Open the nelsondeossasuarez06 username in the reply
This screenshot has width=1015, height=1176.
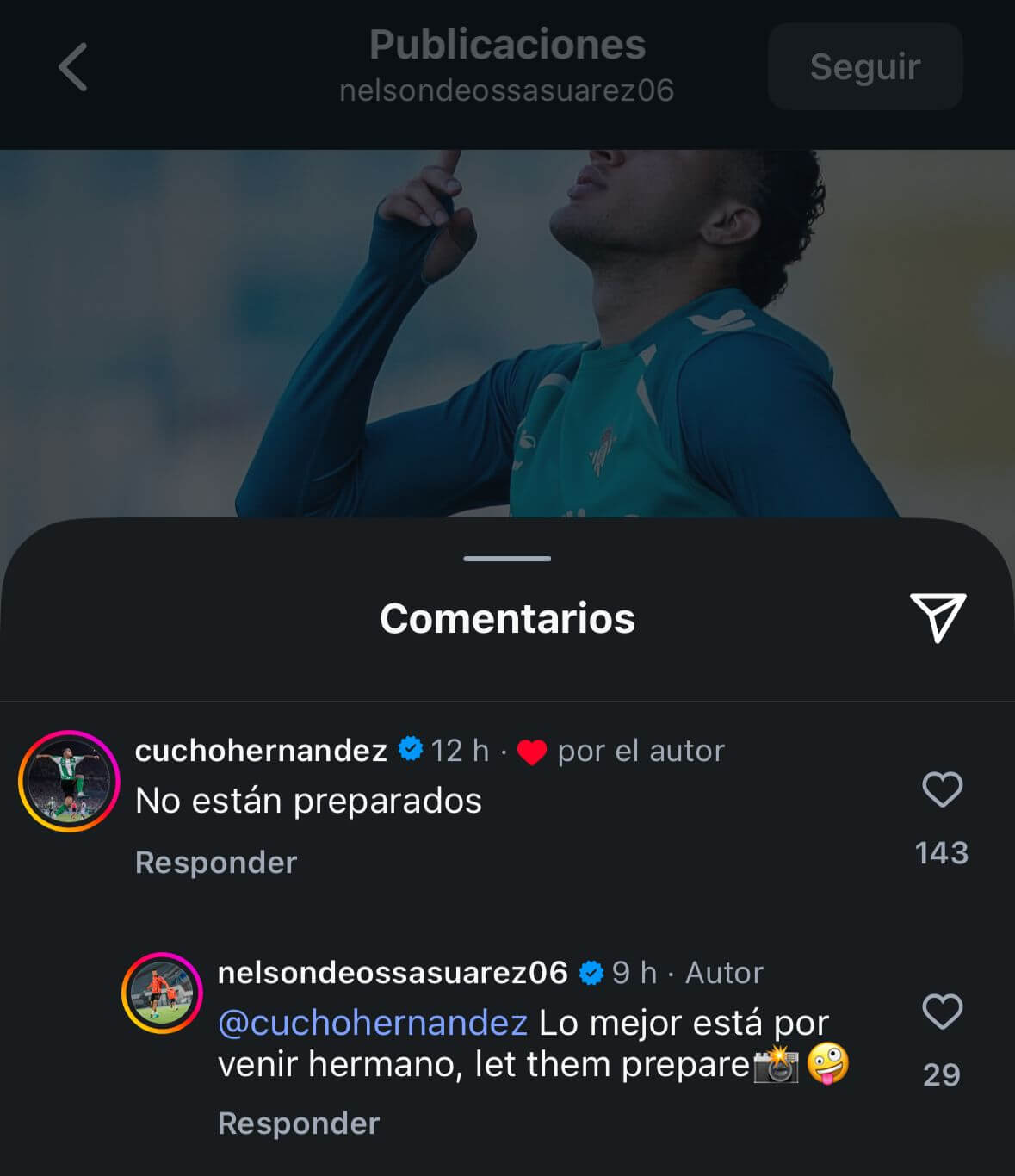(x=393, y=973)
